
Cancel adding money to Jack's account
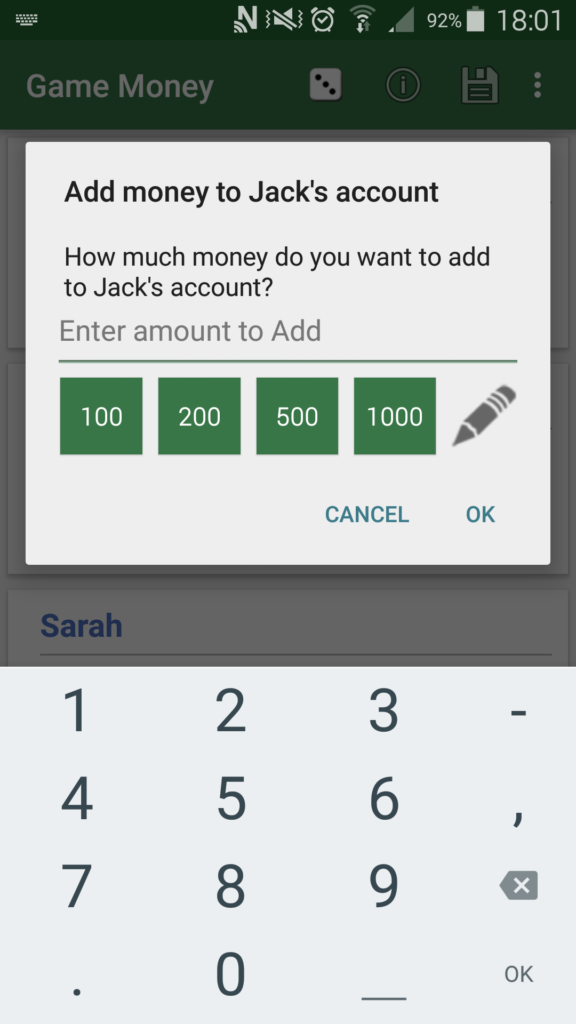(x=367, y=515)
